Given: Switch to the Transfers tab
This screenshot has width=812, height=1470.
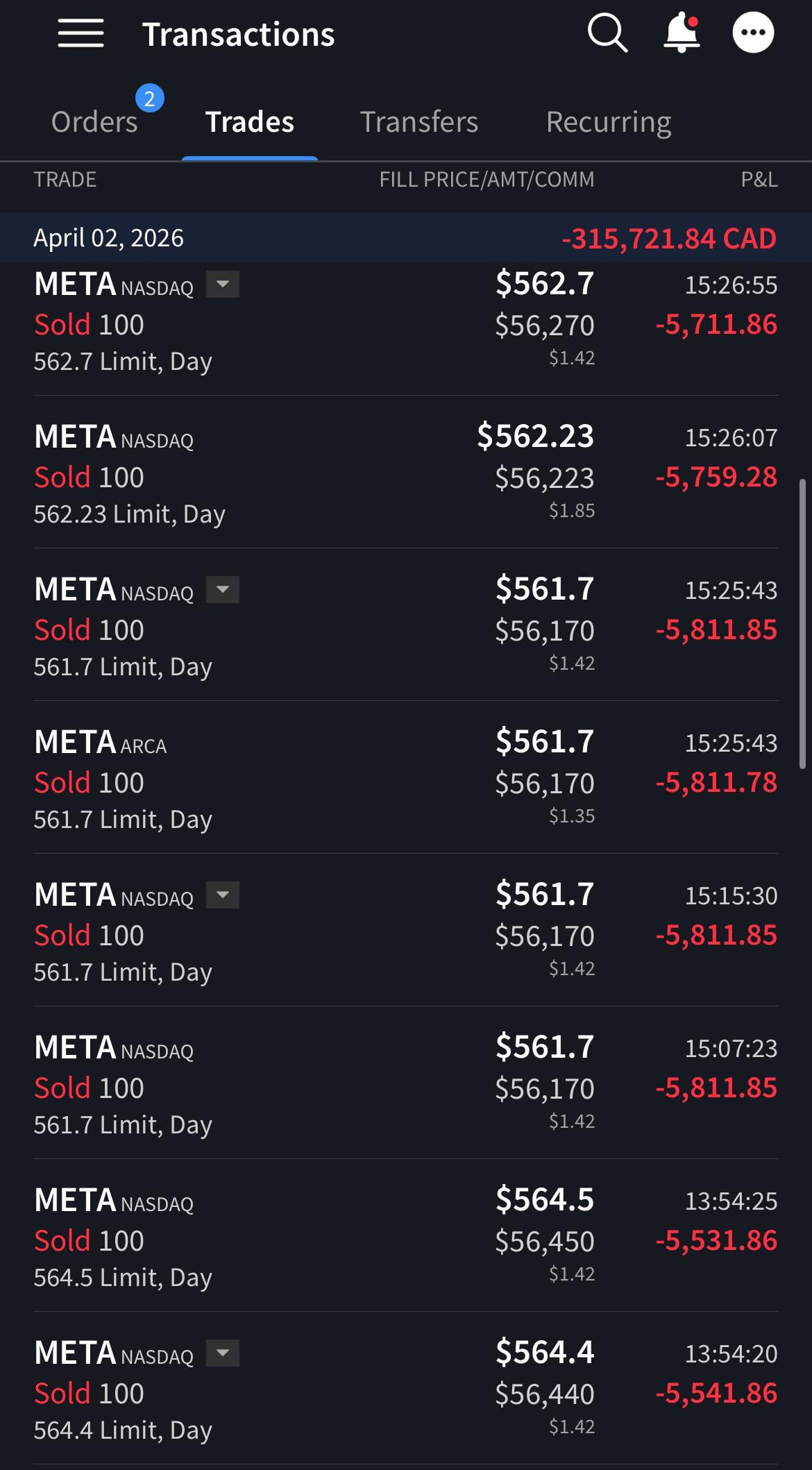Looking at the screenshot, I should 418,122.
